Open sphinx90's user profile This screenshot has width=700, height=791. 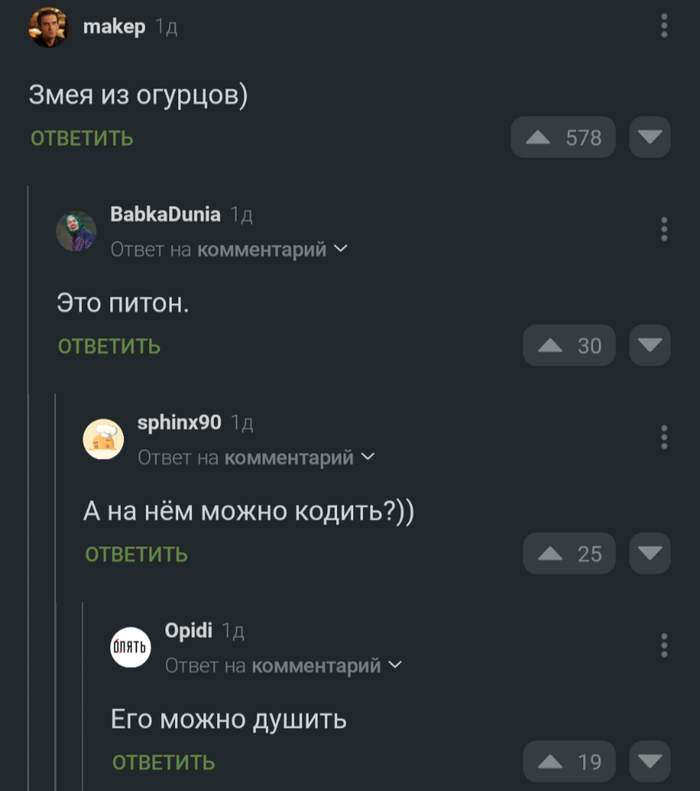178,423
